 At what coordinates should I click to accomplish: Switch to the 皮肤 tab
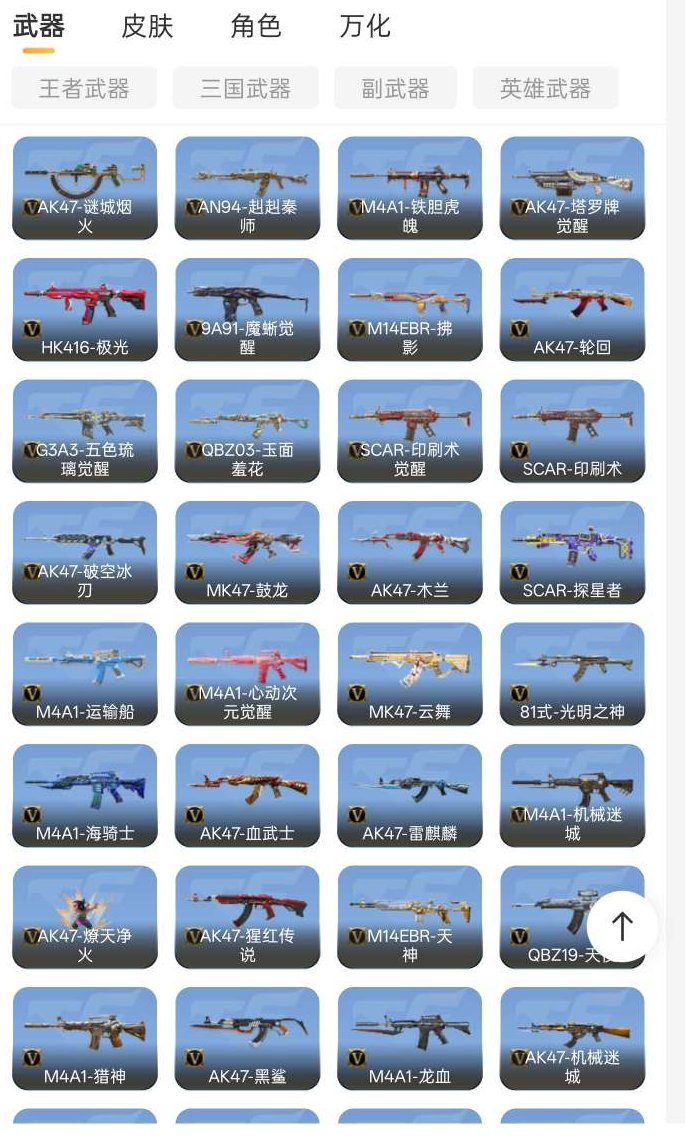(x=147, y=27)
